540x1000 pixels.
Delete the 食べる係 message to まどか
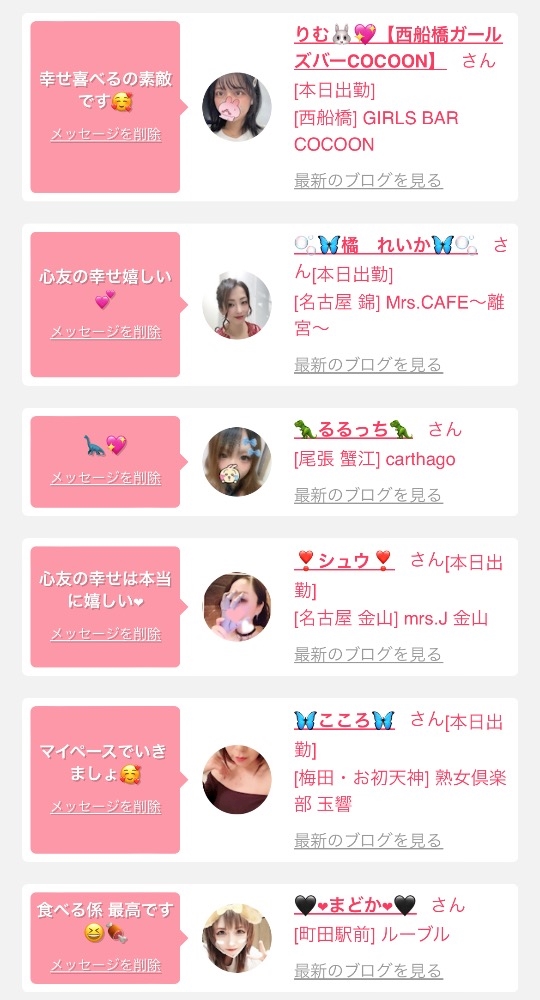coord(106,965)
